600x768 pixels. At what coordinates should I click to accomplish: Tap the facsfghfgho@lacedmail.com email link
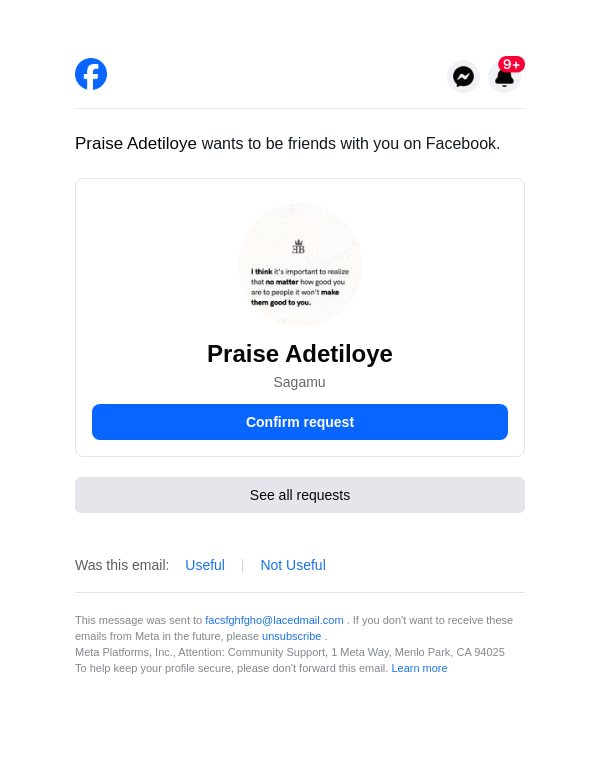[x=274, y=620]
